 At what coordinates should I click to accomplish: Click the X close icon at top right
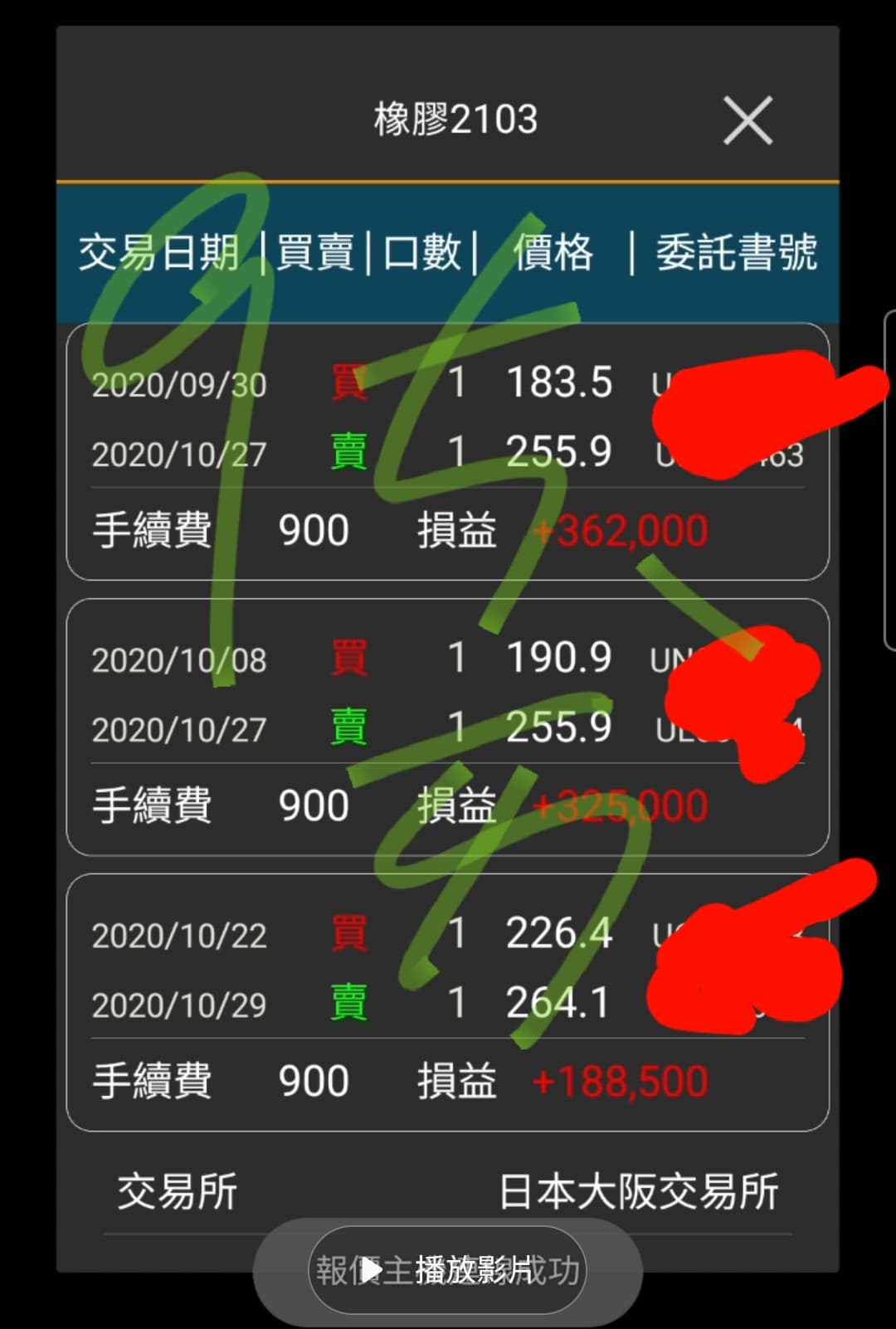pyautogui.click(x=747, y=119)
